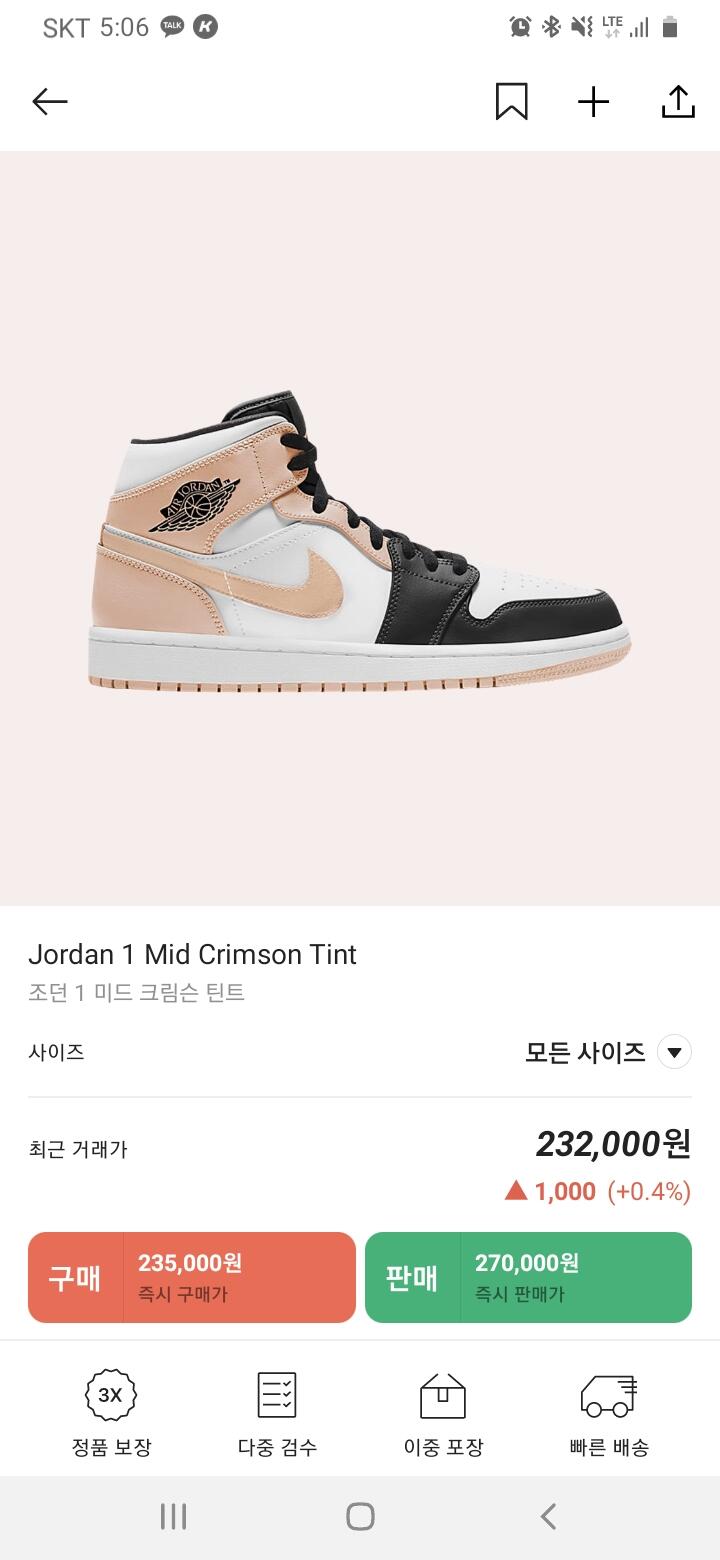Tap the plus icon in the top bar
This screenshot has height=1560, width=720.
(x=593, y=102)
